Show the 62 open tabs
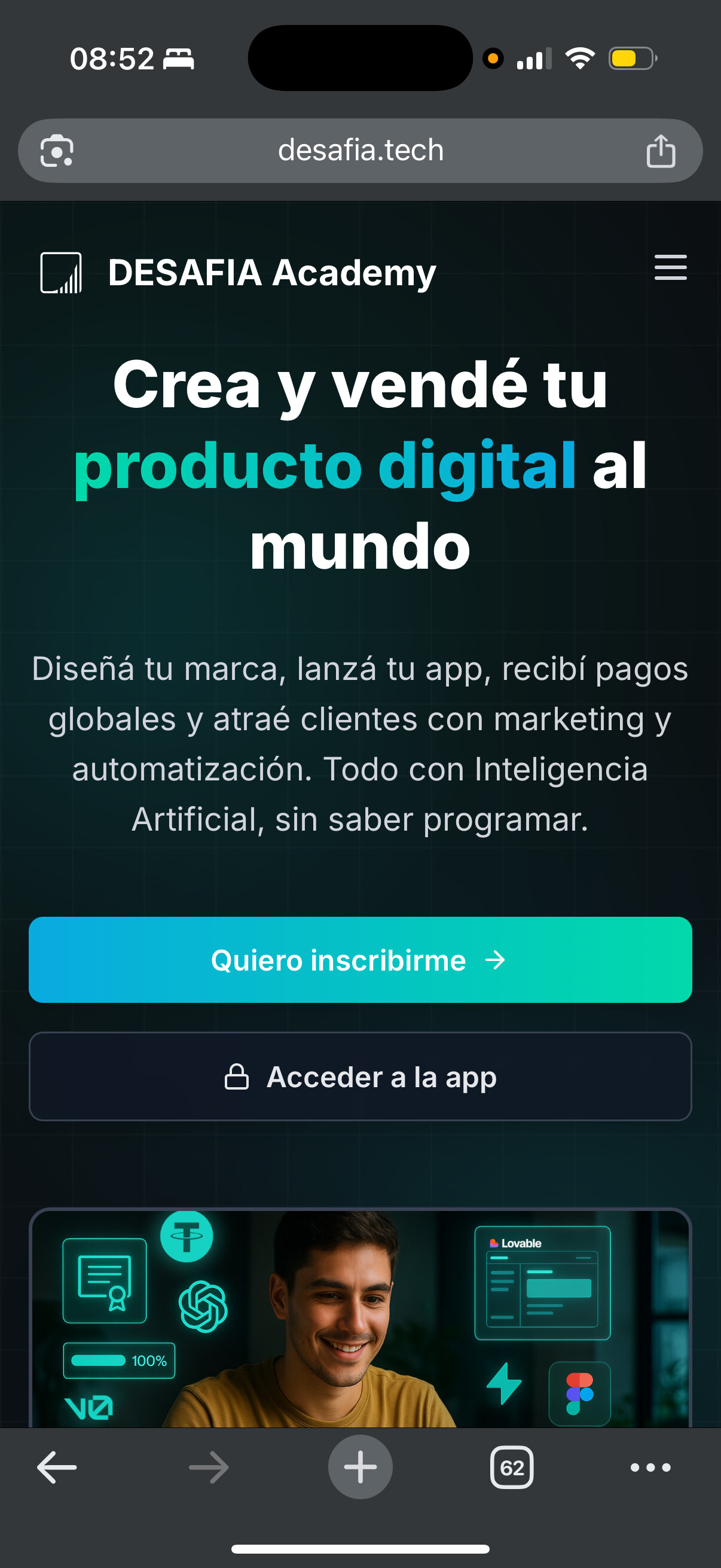Viewport: 721px width, 1568px height. pos(512,1468)
